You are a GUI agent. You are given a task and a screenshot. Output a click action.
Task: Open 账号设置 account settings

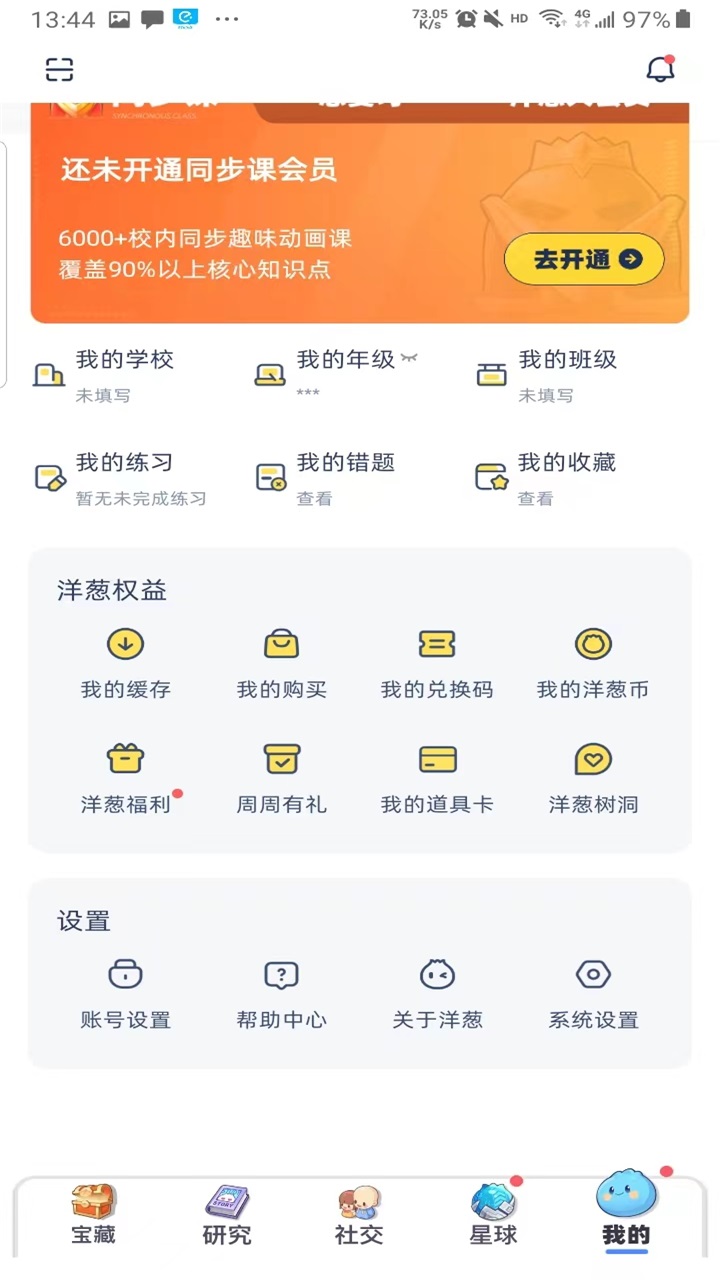pyautogui.click(x=126, y=993)
